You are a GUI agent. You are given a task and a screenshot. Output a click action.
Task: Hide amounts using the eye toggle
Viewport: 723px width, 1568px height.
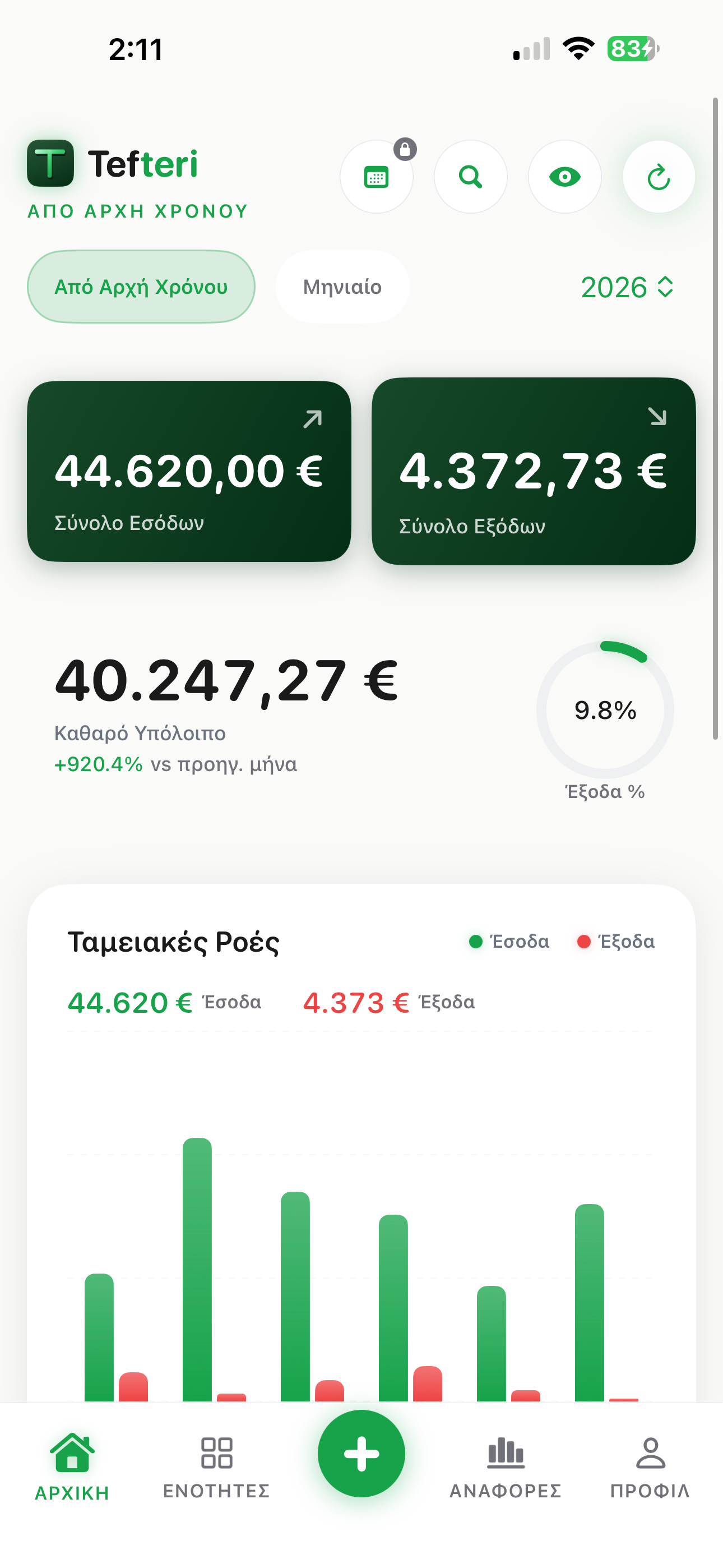[565, 177]
